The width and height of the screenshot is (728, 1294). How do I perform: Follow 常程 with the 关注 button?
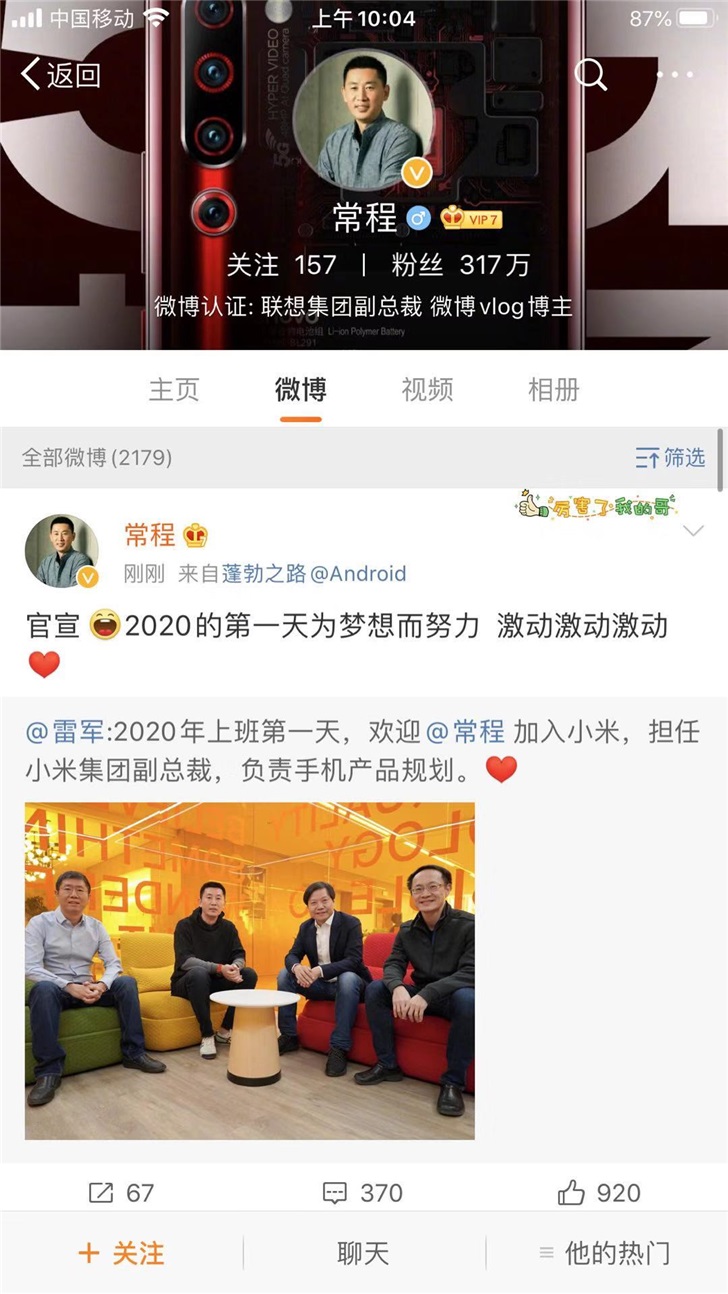(x=121, y=1253)
